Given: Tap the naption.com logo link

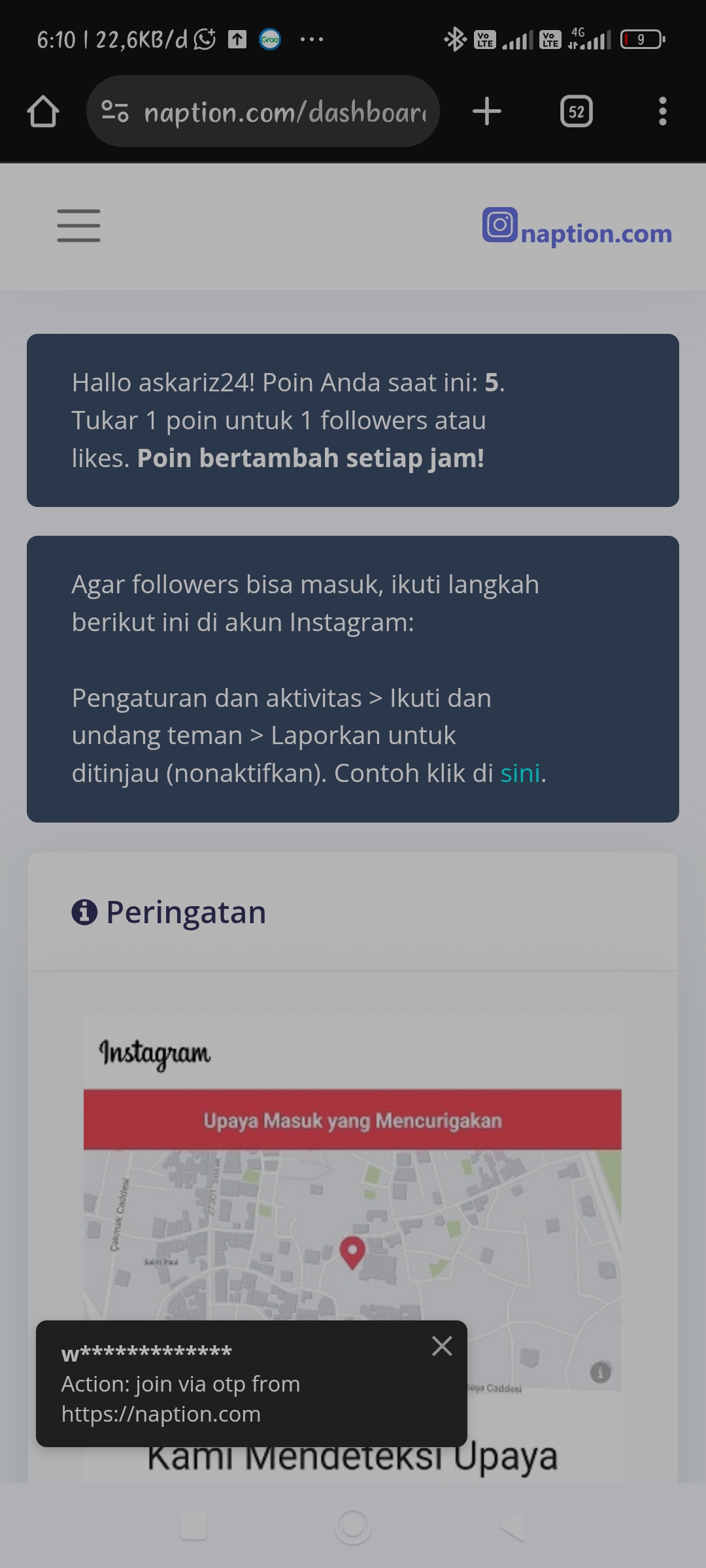Looking at the screenshot, I should point(577,226).
